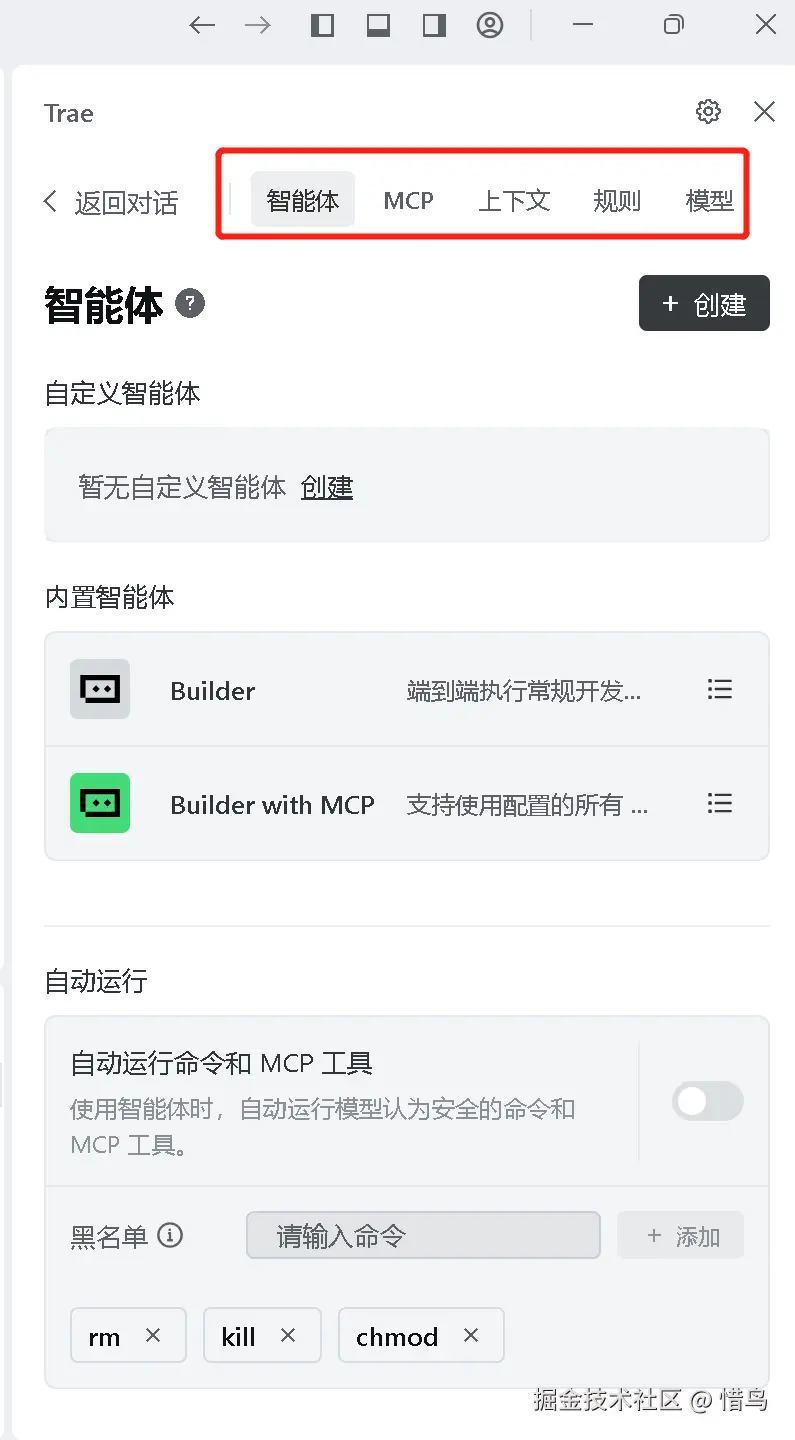795x1440 pixels.
Task: Switch to the 模型 tab
Action: click(x=709, y=200)
